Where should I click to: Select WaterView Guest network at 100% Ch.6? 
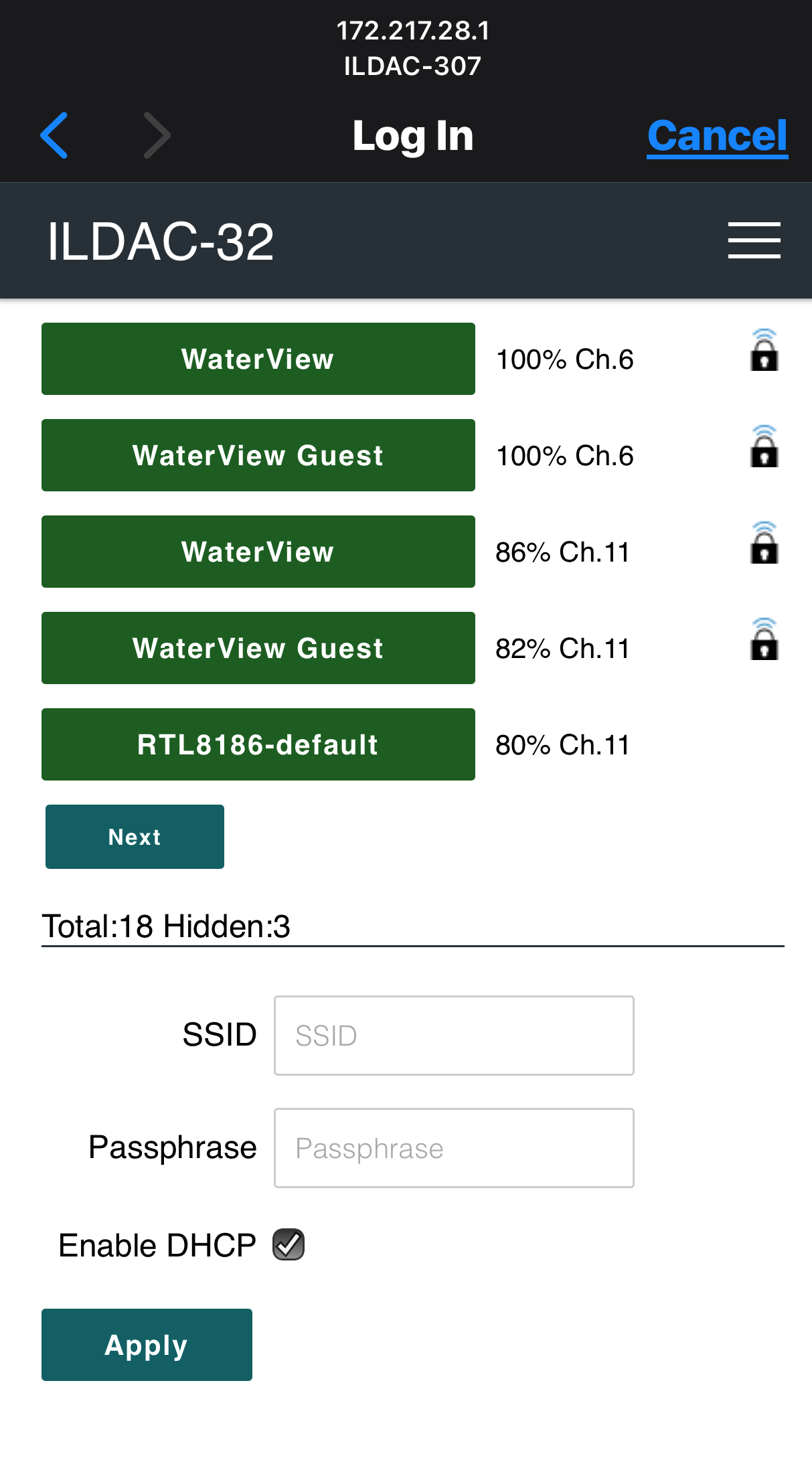click(258, 455)
